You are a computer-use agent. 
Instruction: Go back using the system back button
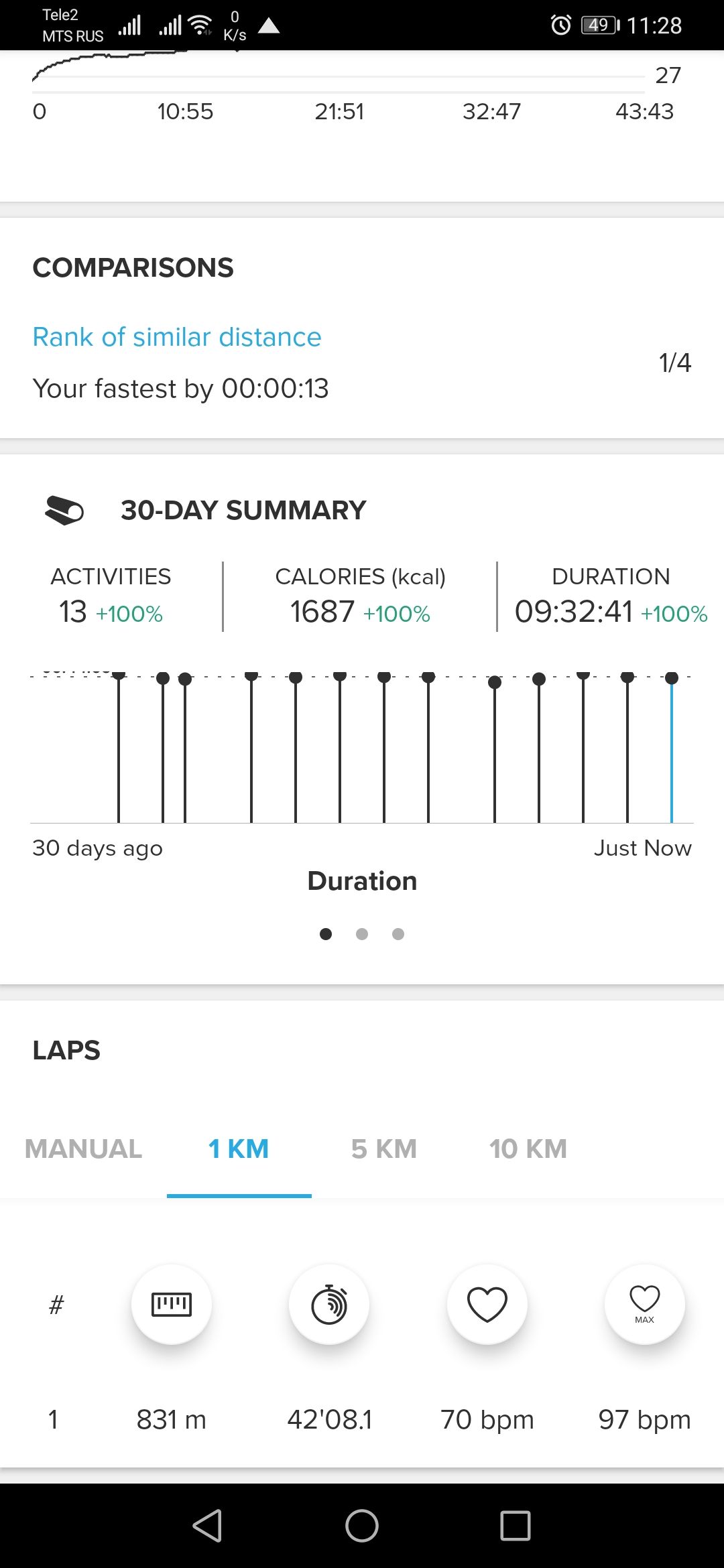(x=208, y=1526)
